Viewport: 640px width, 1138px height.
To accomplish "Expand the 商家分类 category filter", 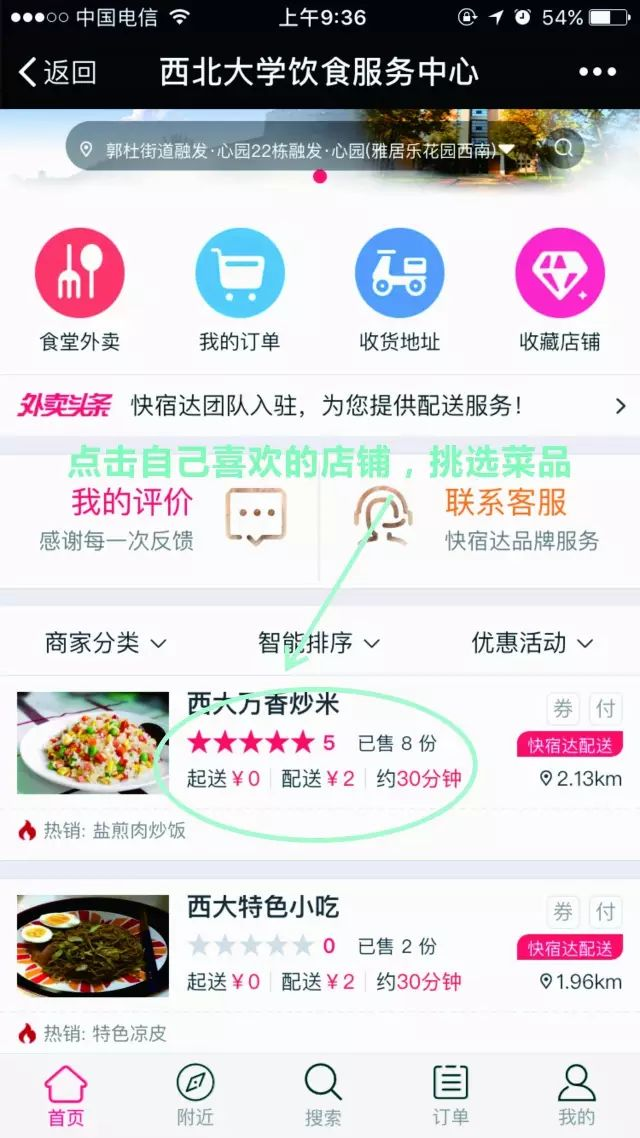I will point(106,643).
